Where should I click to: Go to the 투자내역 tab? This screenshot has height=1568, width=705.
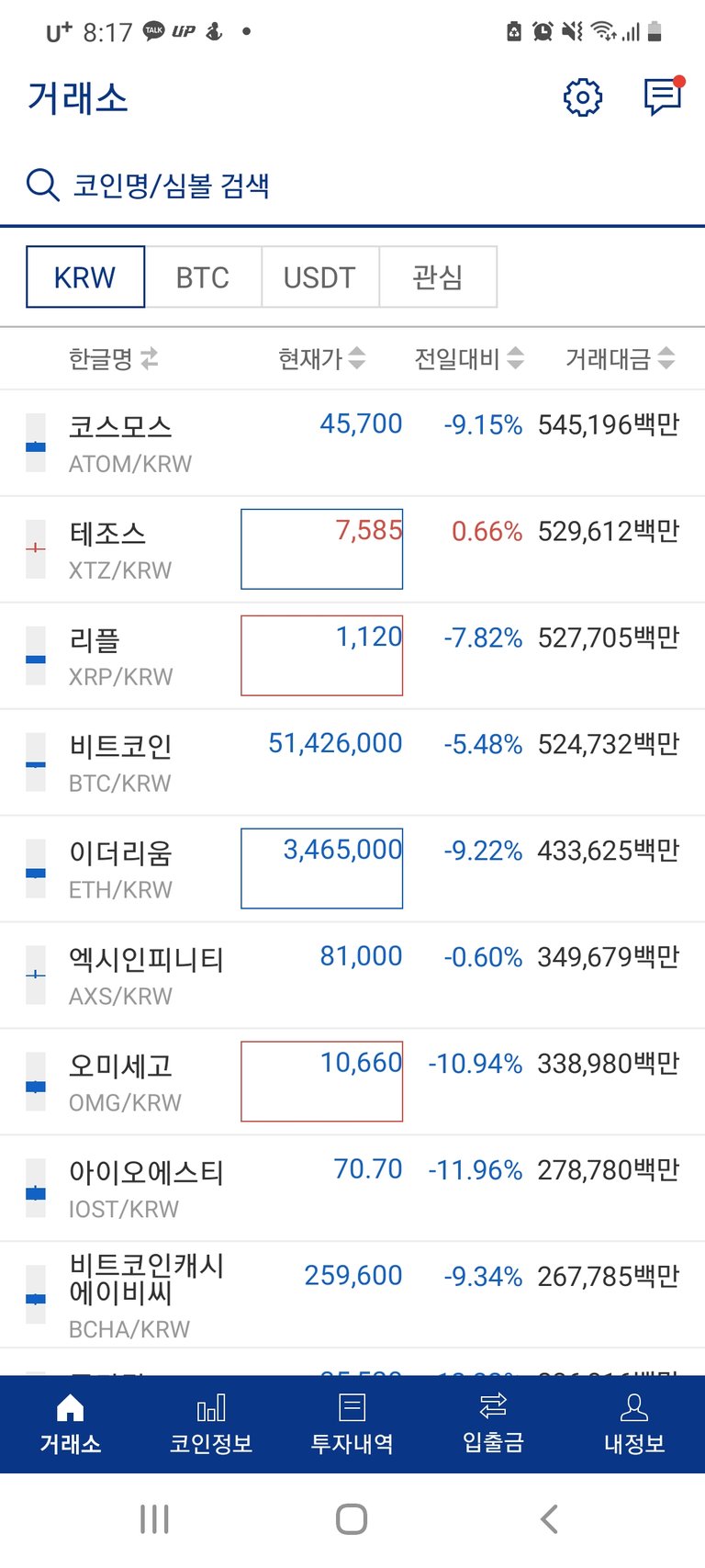click(352, 1425)
